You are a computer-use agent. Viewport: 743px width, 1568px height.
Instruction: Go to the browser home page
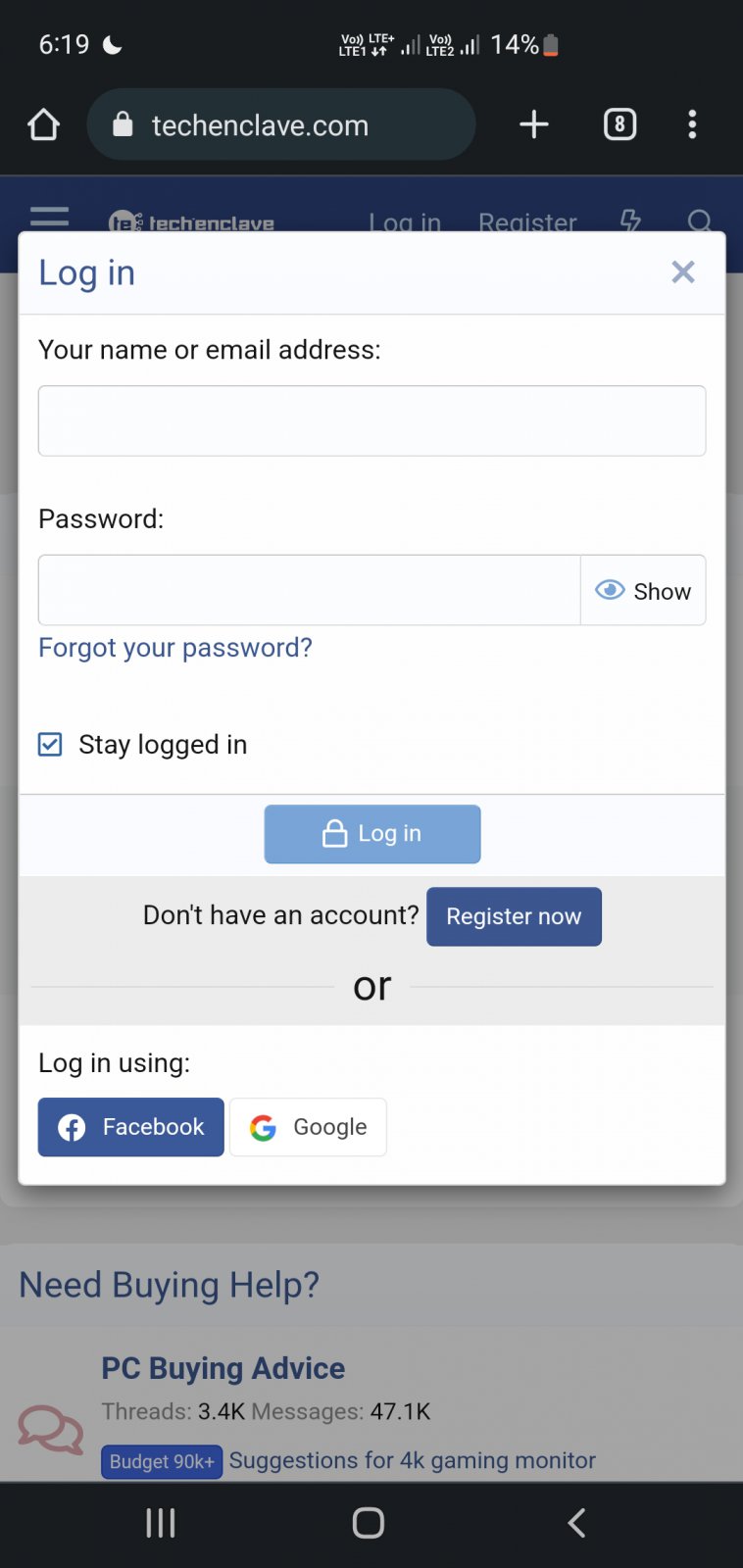pos(44,124)
